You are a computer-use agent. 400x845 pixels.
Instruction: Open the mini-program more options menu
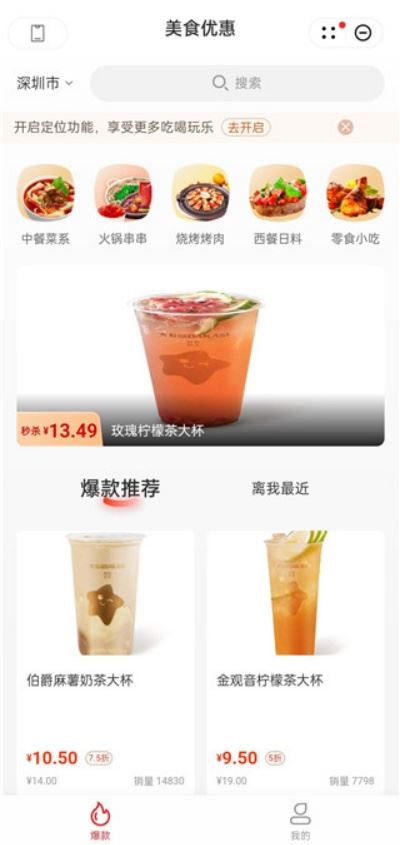coord(329,33)
